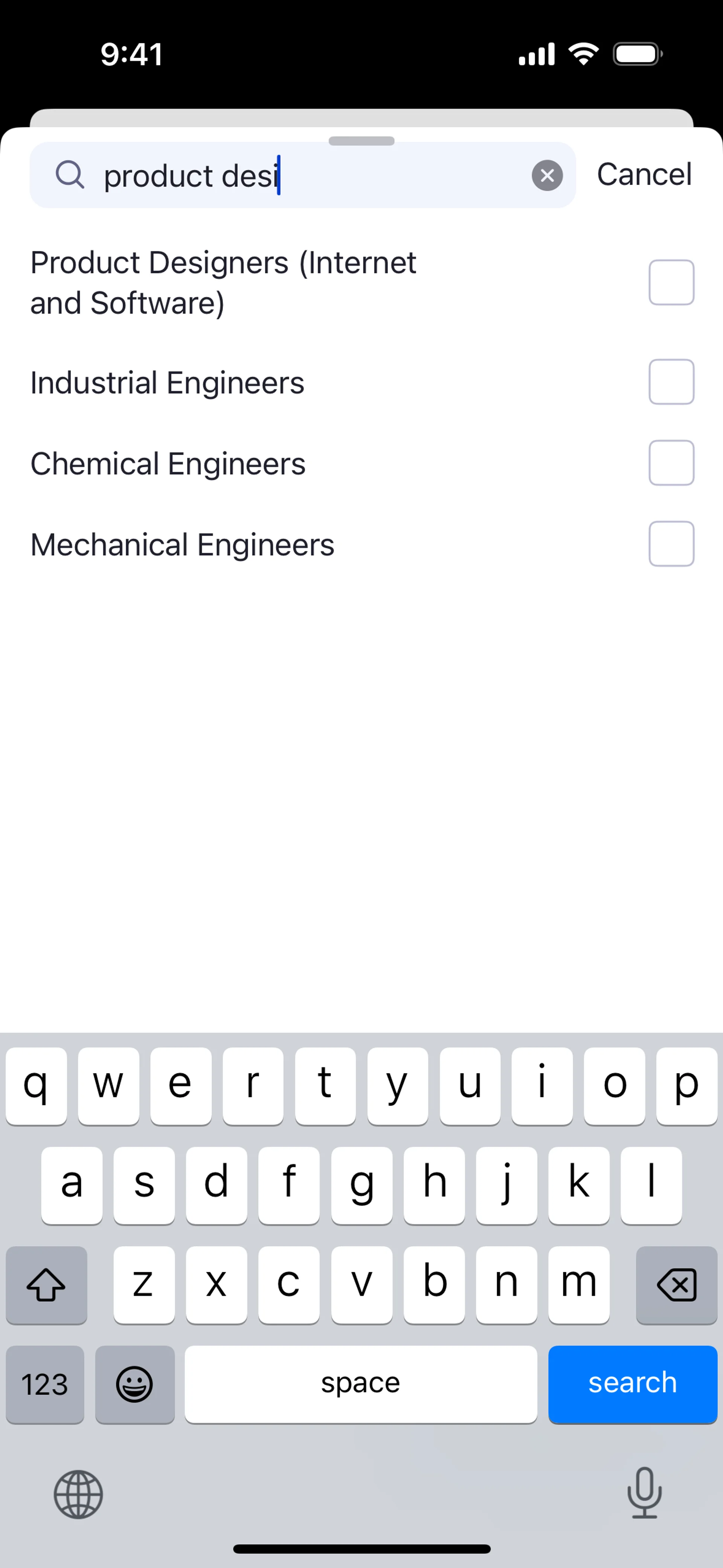This screenshot has width=723, height=1568.
Task: Hit the blue search key
Action: click(632, 1383)
